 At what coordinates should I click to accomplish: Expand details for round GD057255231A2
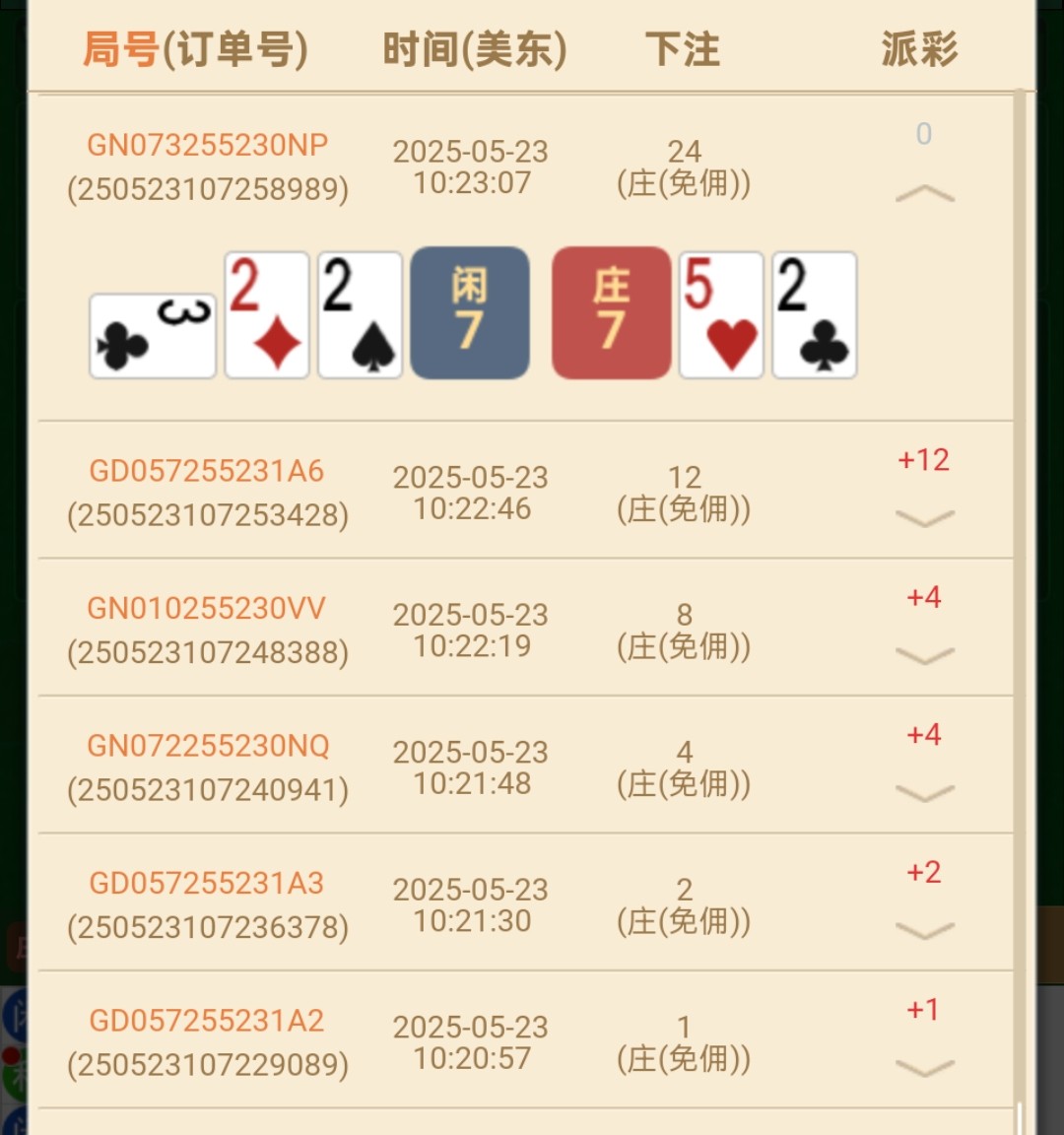pyautogui.click(x=924, y=1067)
